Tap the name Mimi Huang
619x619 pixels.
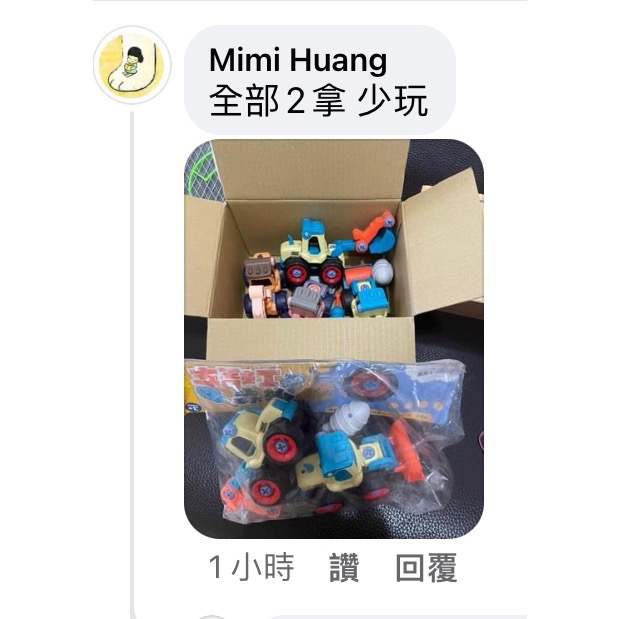click(298, 61)
